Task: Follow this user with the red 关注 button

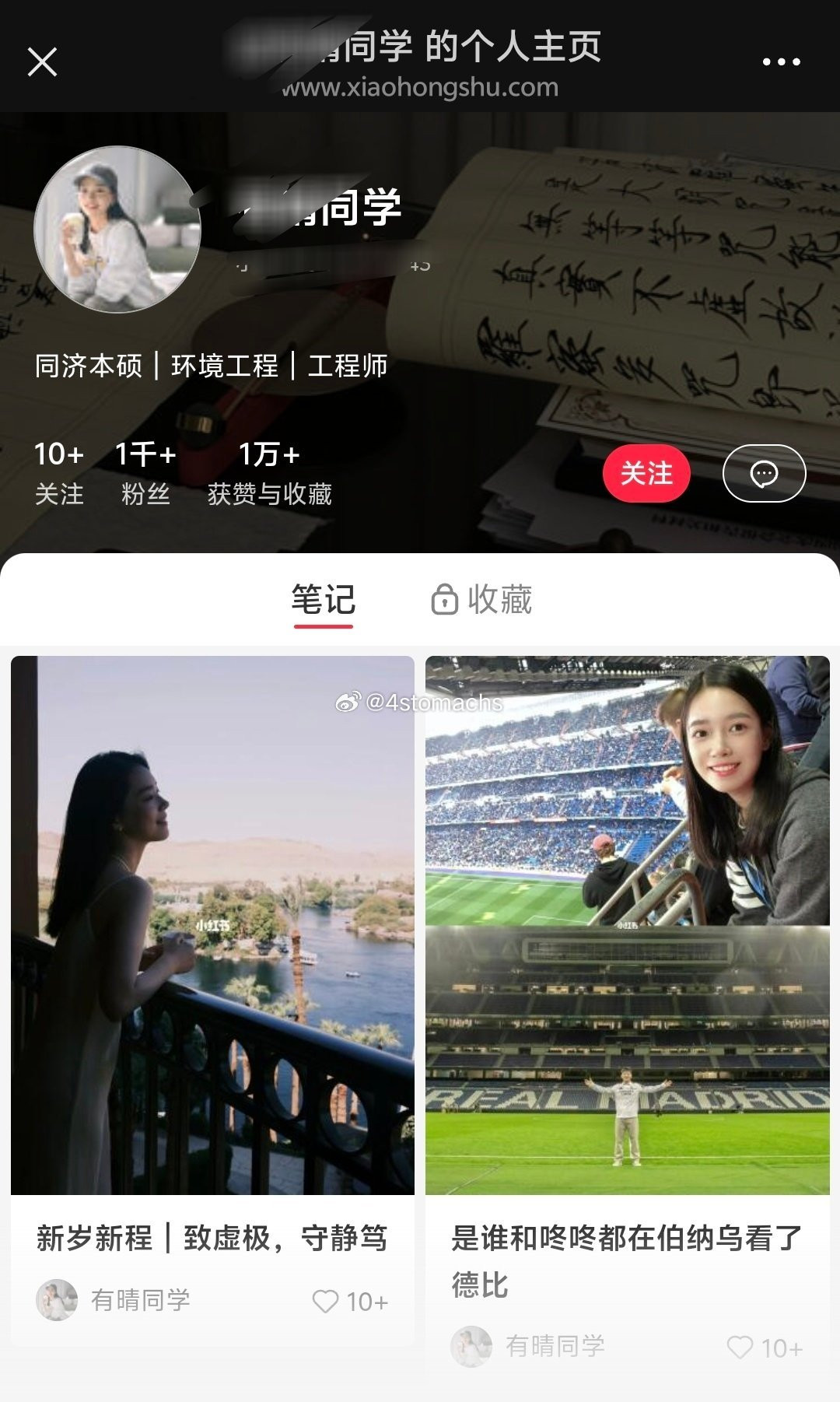Action: [646, 473]
